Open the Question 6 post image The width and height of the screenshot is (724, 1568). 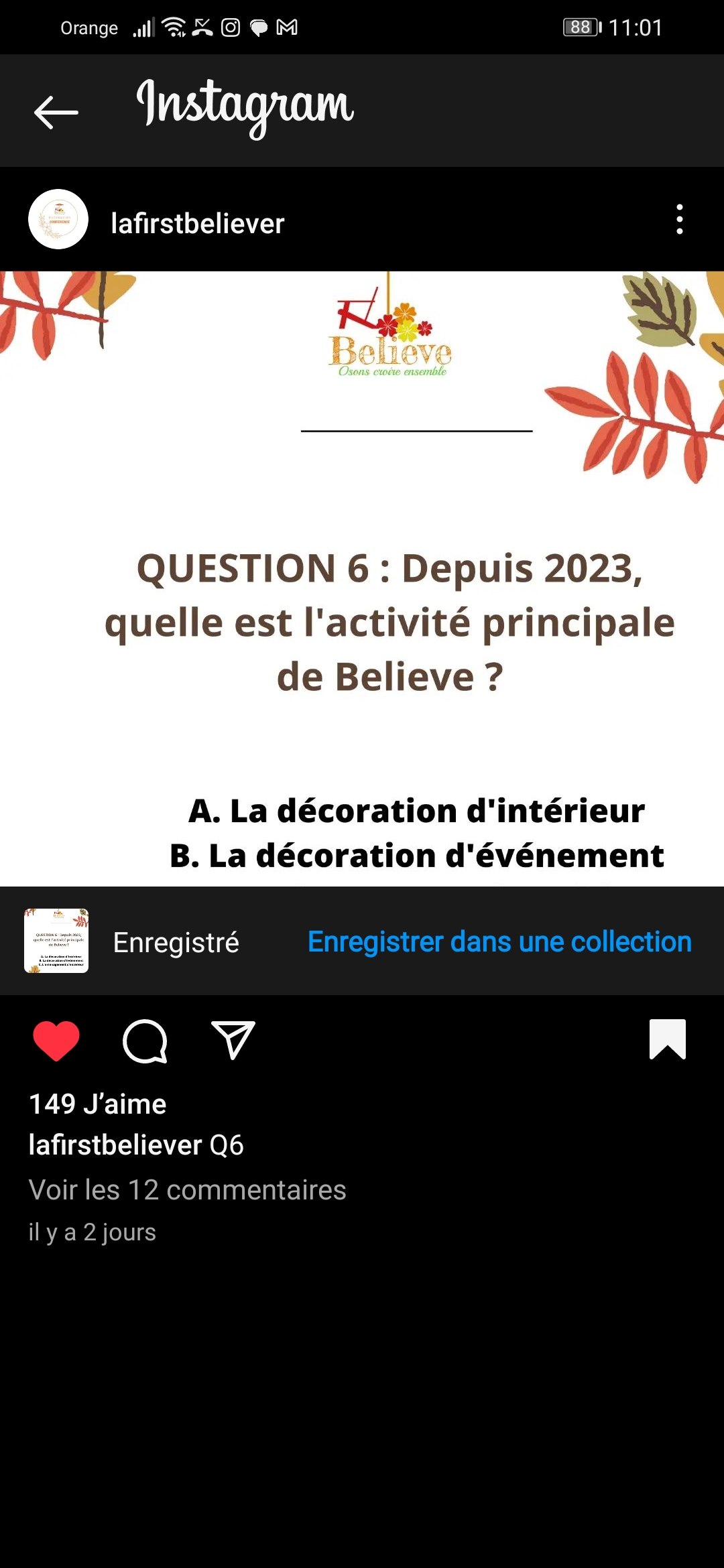pos(362,579)
